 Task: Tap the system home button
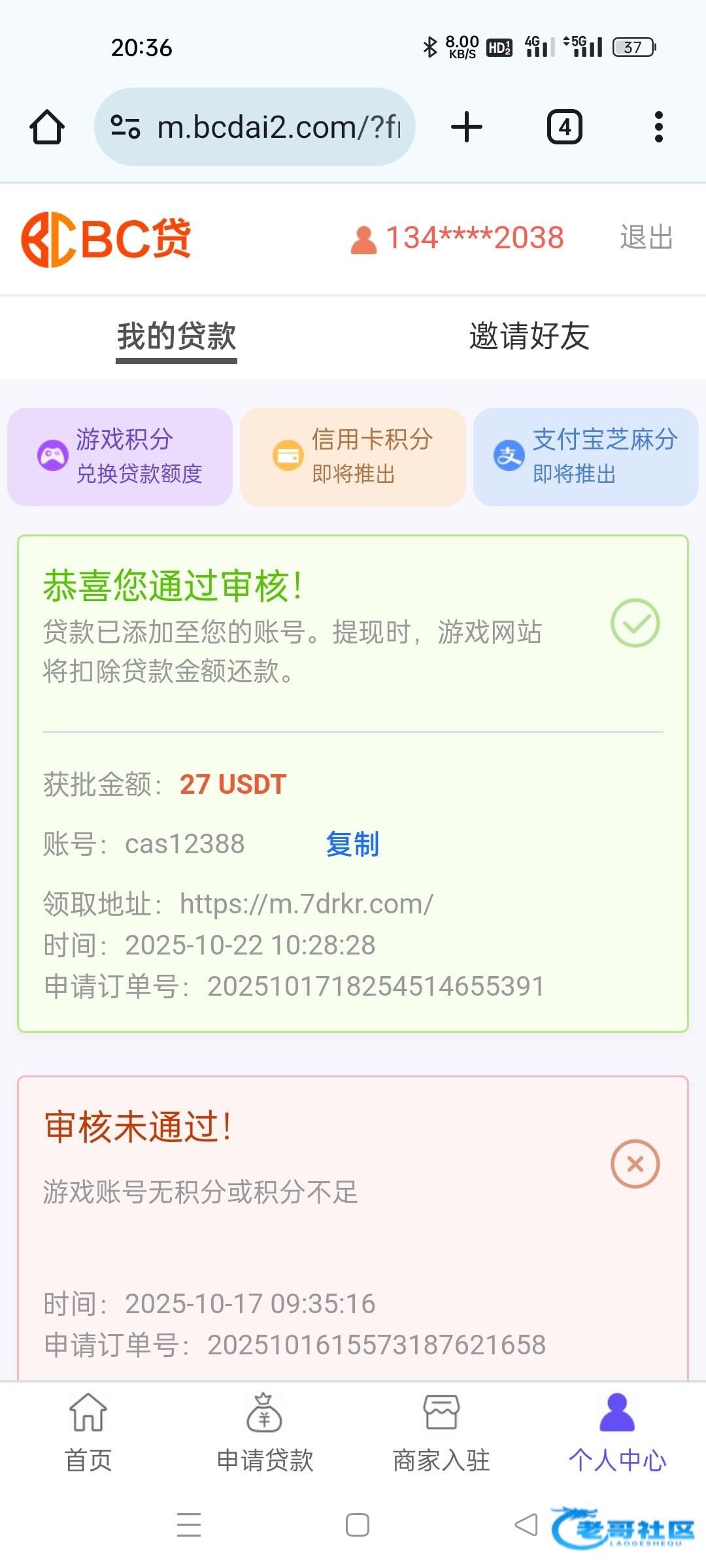pos(358,1526)
